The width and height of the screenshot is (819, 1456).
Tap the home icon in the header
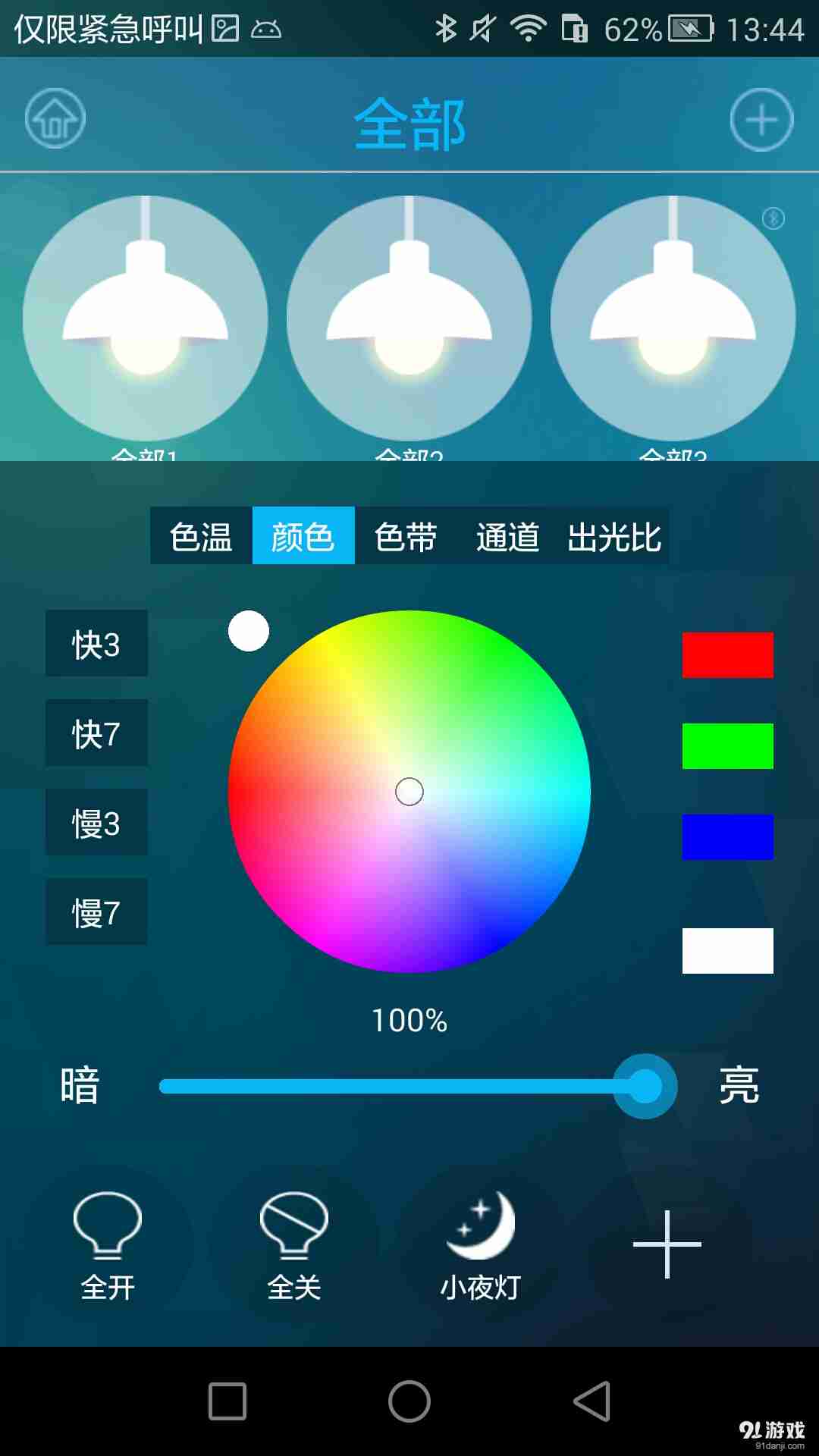tap(55, 118)
